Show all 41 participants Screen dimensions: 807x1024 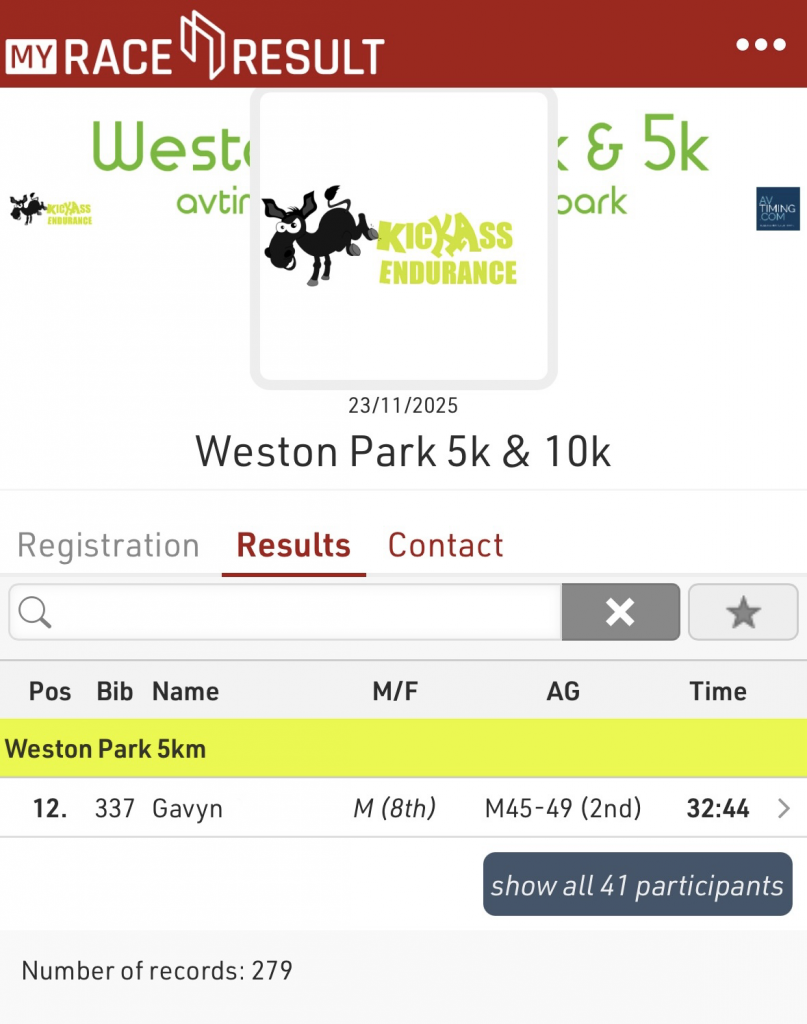click(x=637, y=884)
